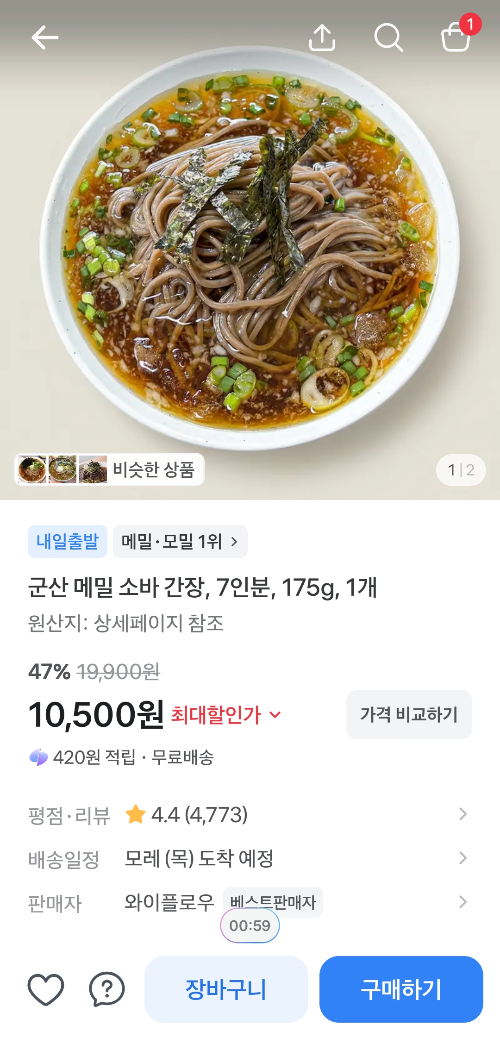Go back with the arrow icon
This screenshot has width=500, height=1047.
tap(45, 38)
